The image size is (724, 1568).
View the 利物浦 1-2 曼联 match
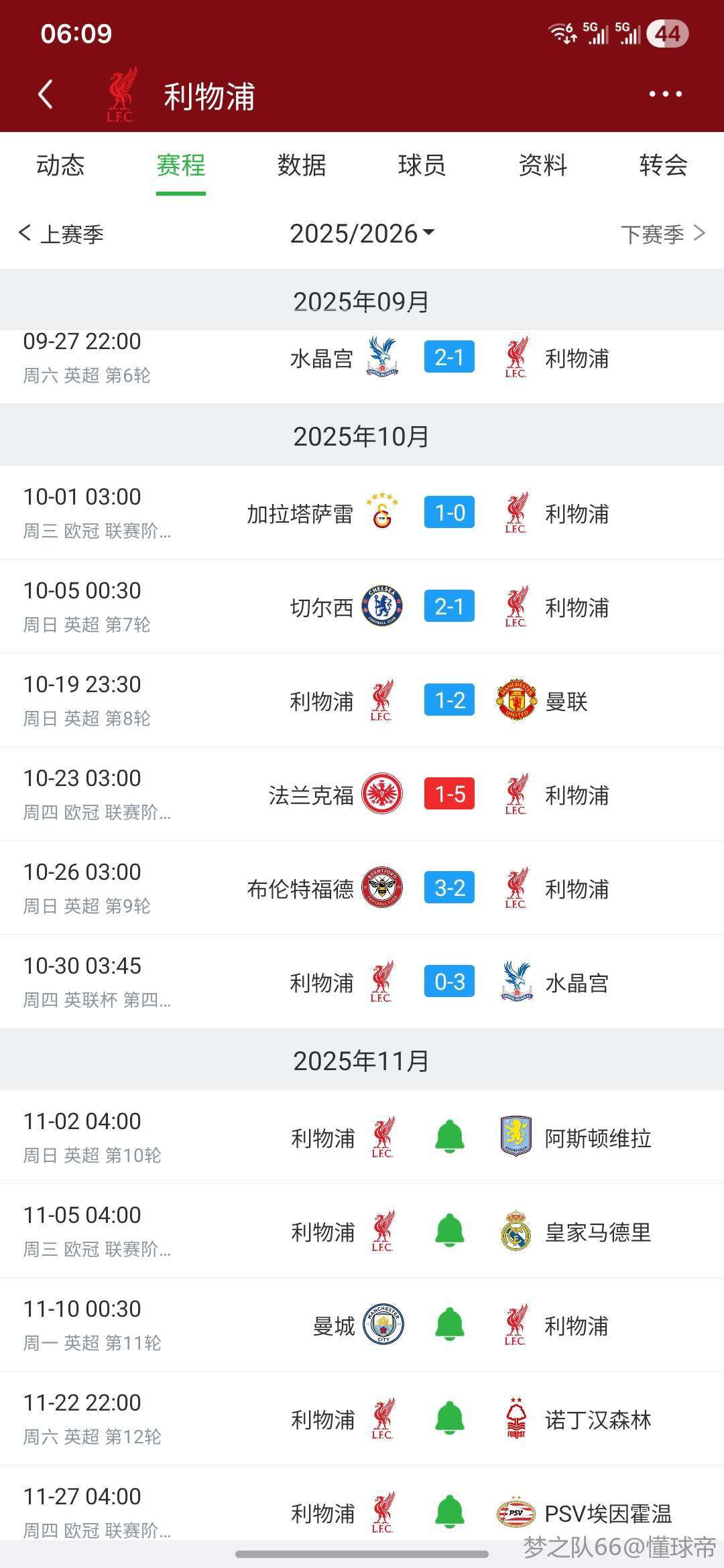click(x=449, y=700)
